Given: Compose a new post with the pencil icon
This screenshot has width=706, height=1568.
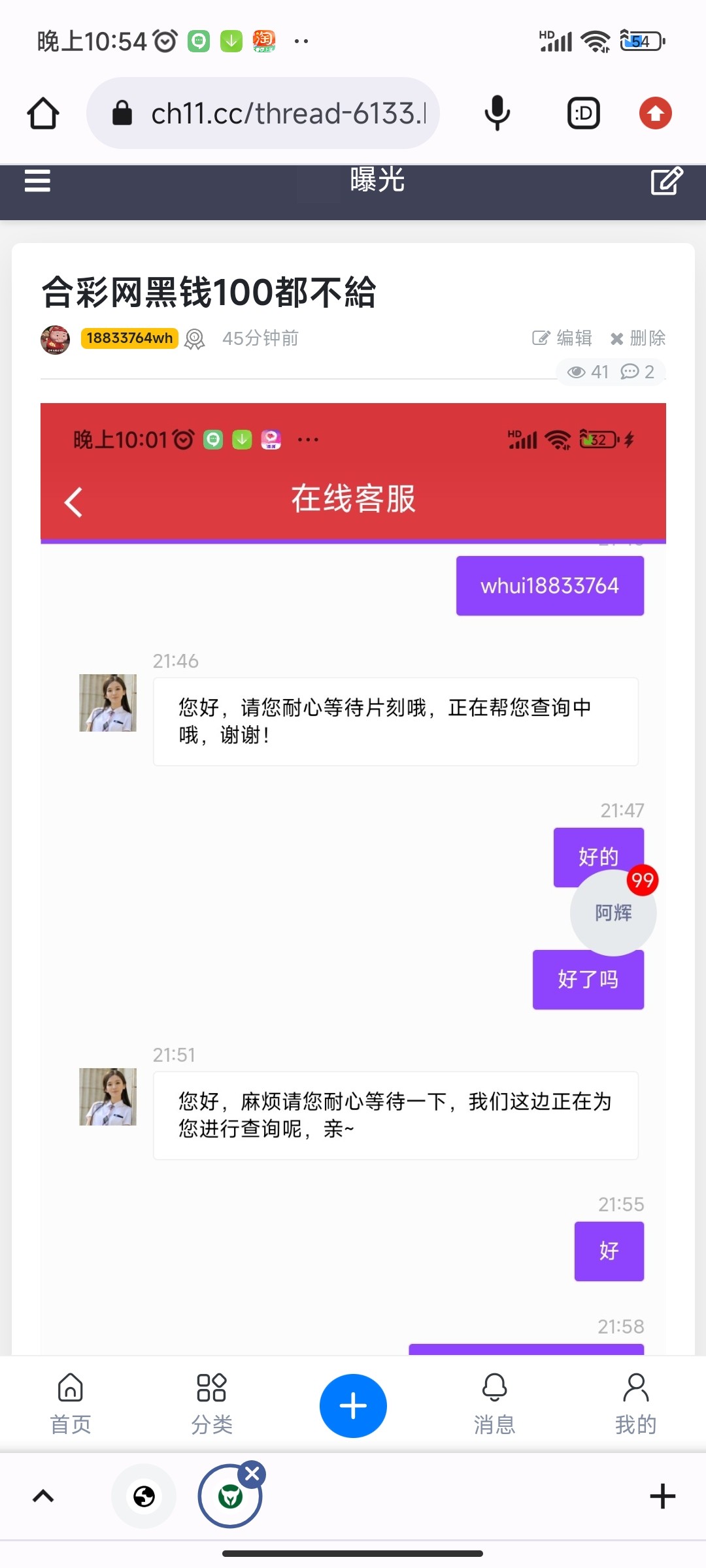Looking at the screenshot, I should [x=666, y=181].
